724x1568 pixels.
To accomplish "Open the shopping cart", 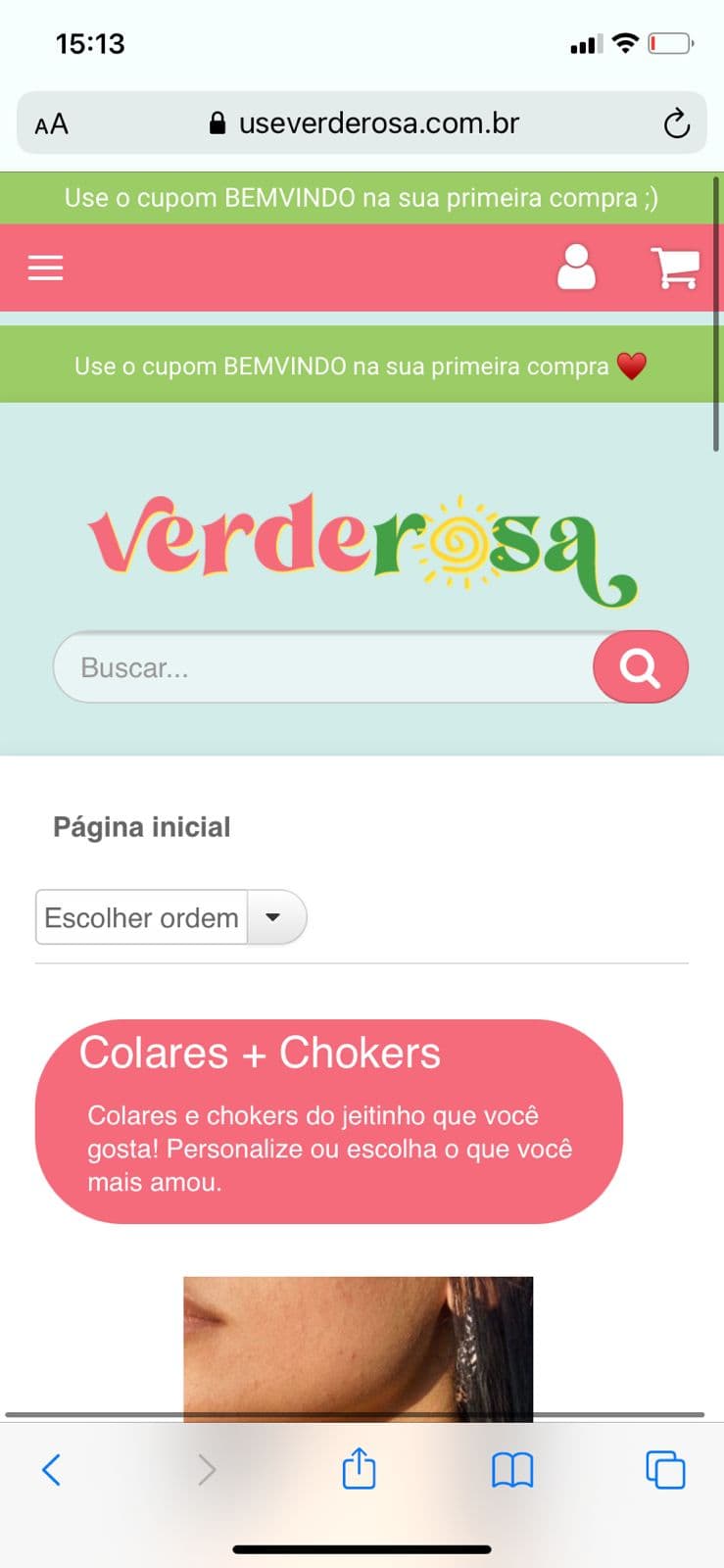I will 675,267.
